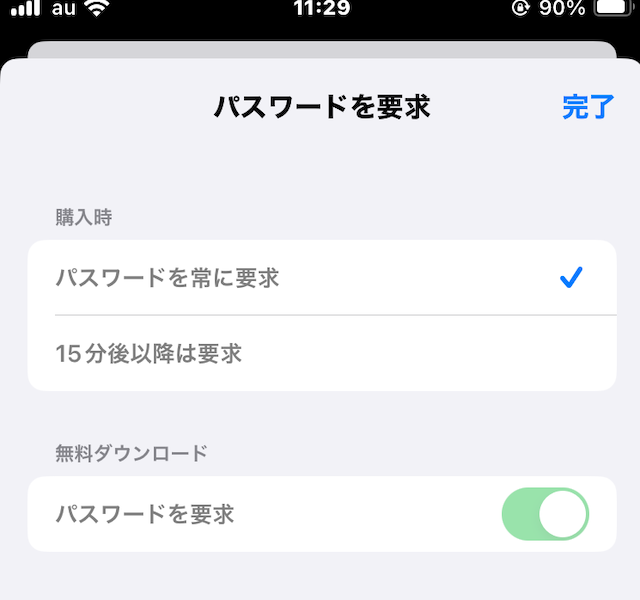This screenshot has height=600, width=640.
Task: Select パスワードを常に要求 option
Action: [x=320, y=278]
